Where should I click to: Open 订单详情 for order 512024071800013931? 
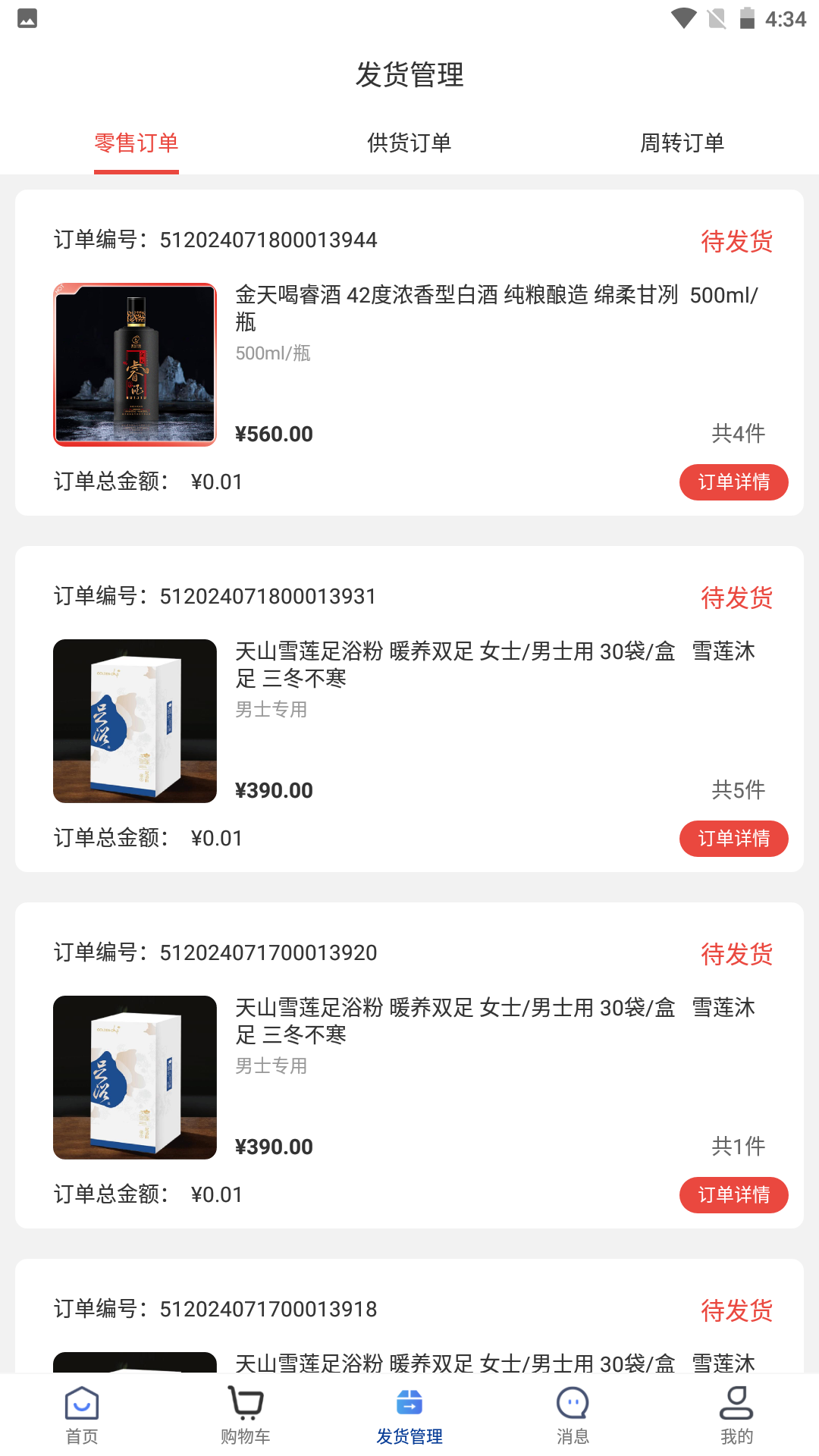click(733, 839)
